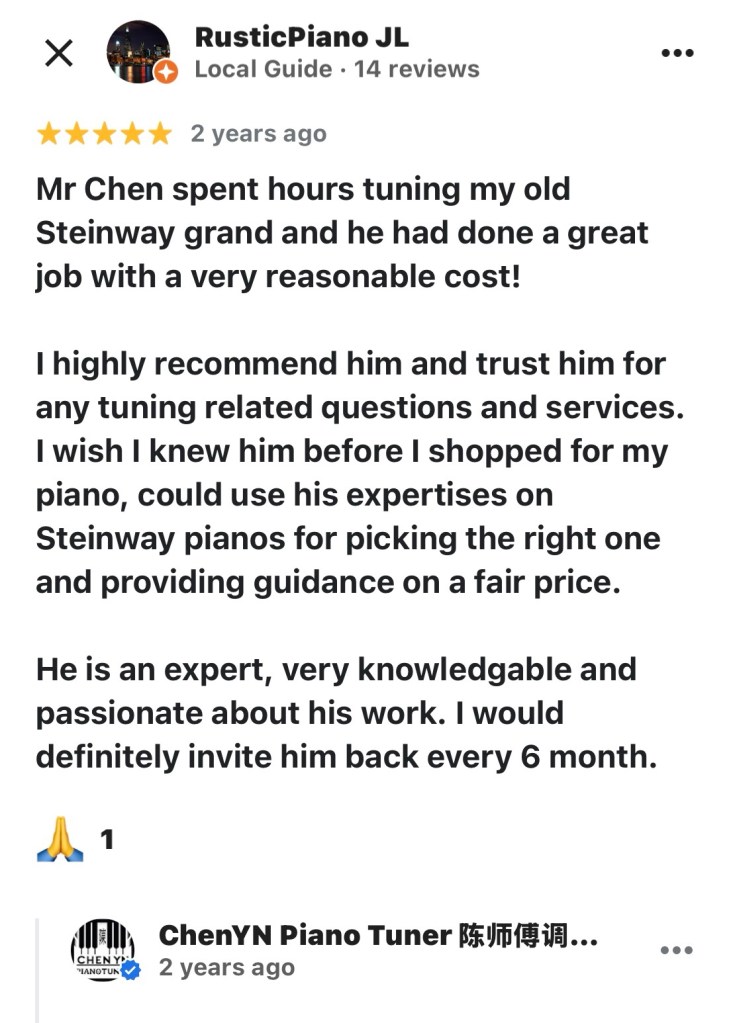
Task: Open the owner reply's more options
Action: pyautogui.click(x=677, y=950)
